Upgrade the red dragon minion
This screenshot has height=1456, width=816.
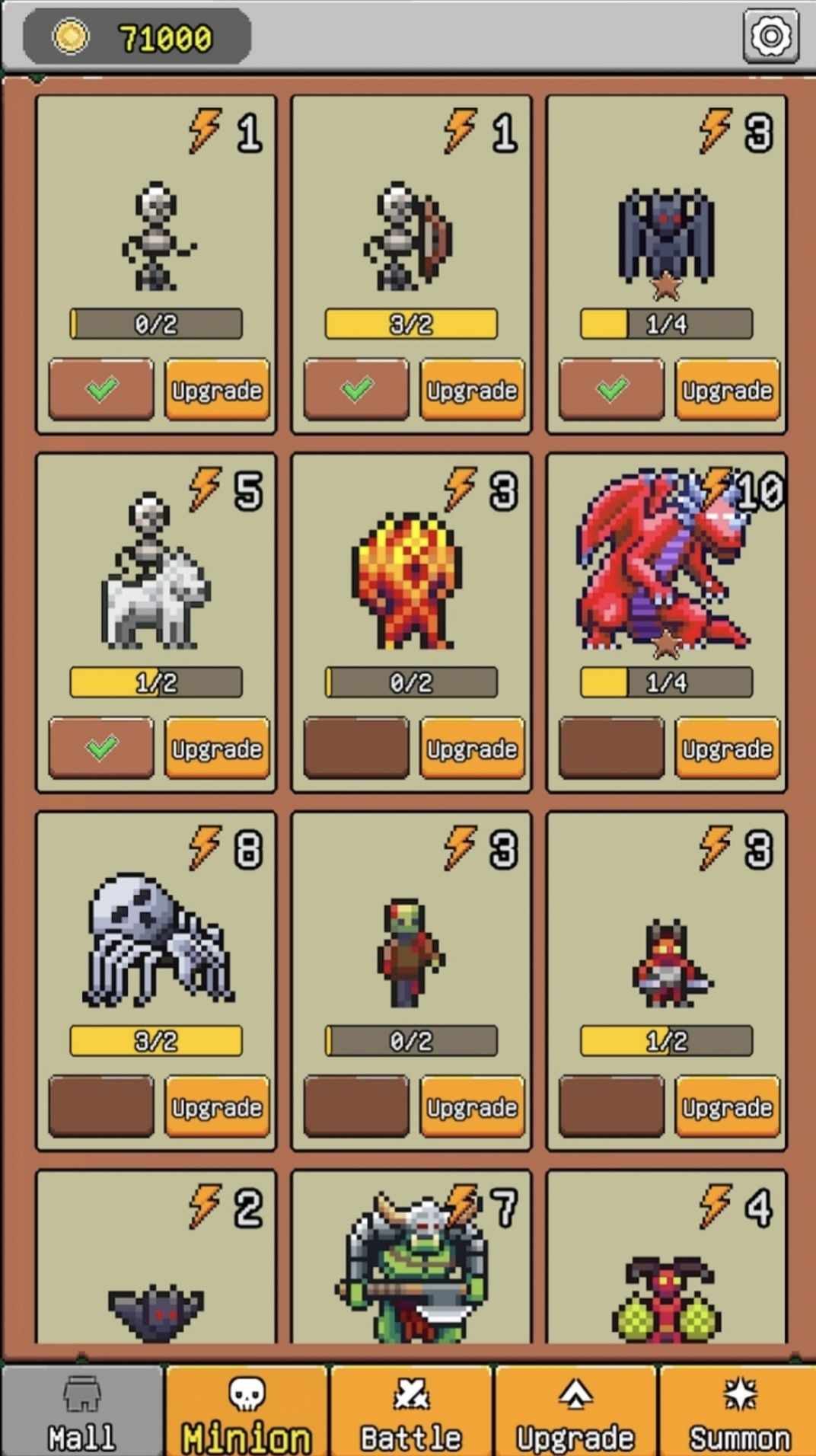point(727,749)
